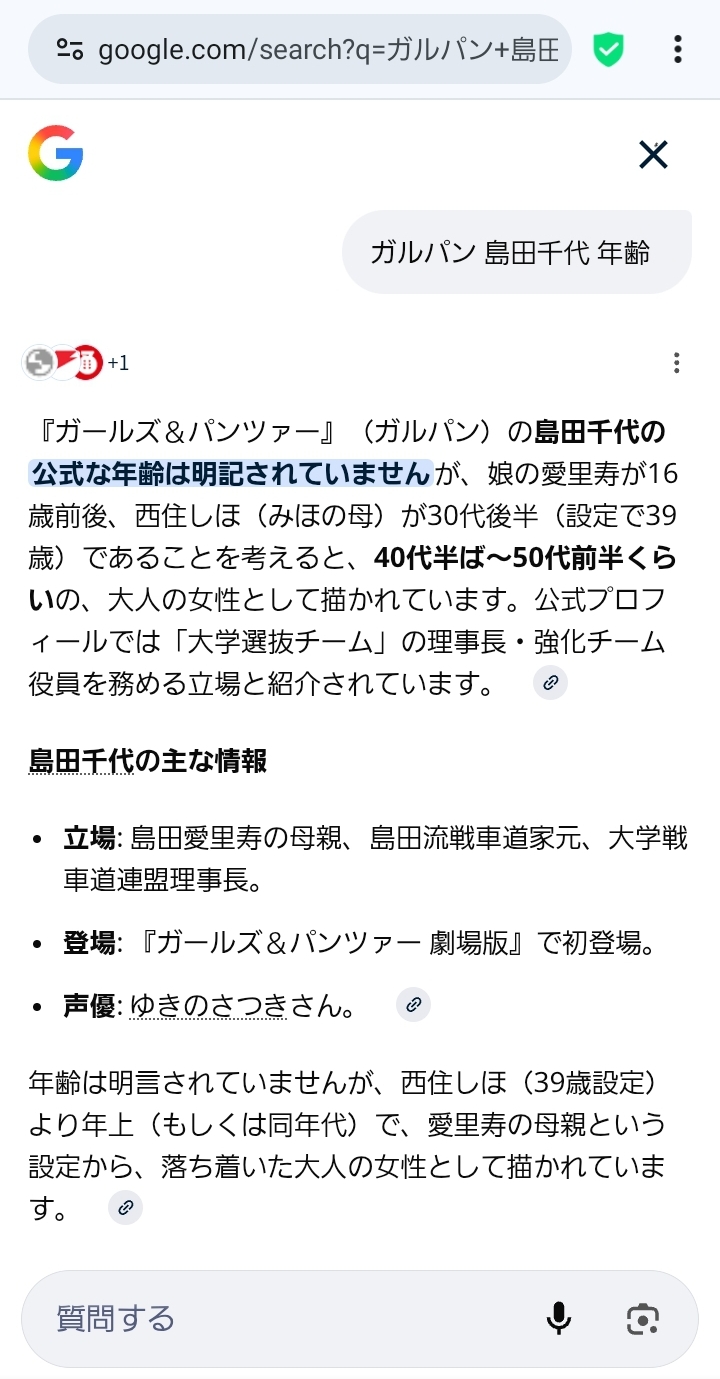Open the answer's three-dot options menu
The height and width of the screenshot is (1379, 720).
tap(677, 362)
